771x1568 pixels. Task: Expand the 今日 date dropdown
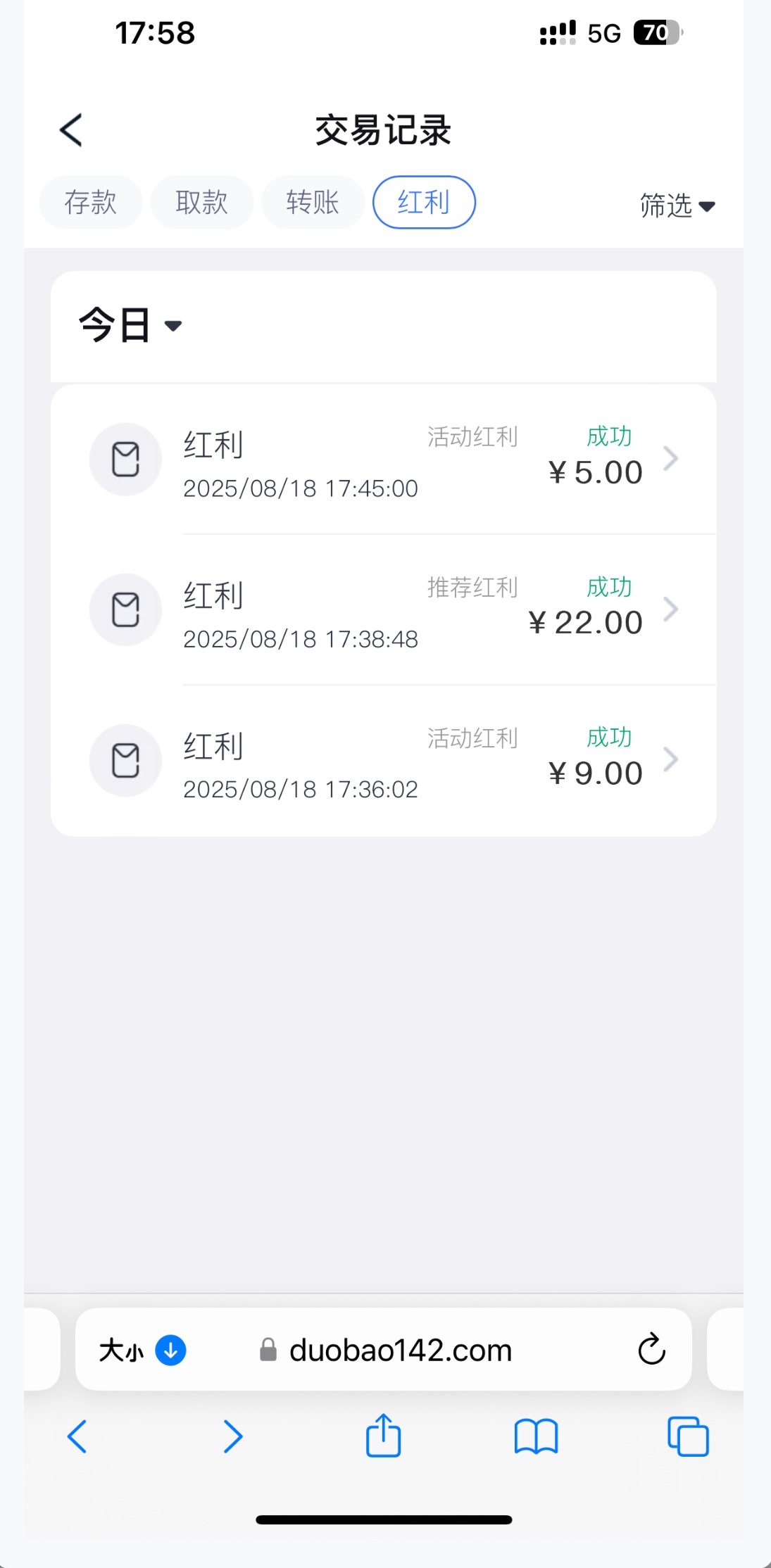[x=131, y=325]
